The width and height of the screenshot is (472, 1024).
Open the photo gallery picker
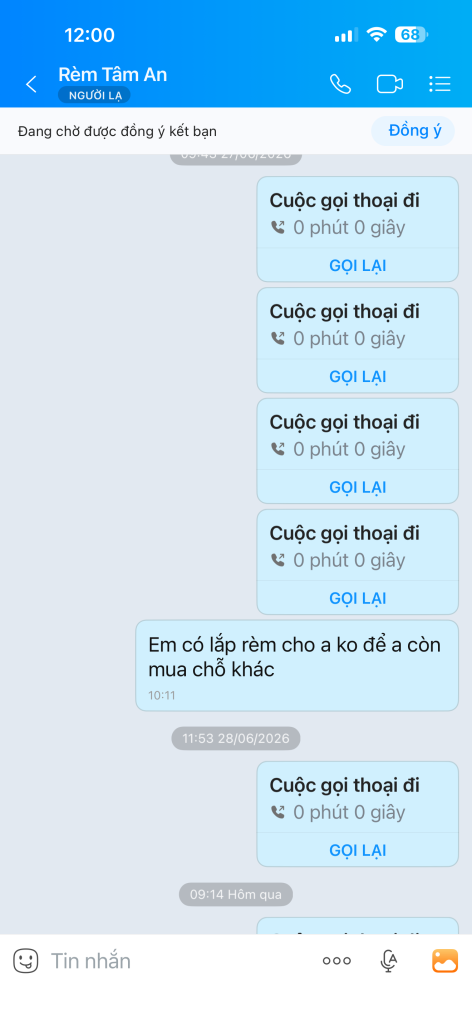(x=445, y=961)
